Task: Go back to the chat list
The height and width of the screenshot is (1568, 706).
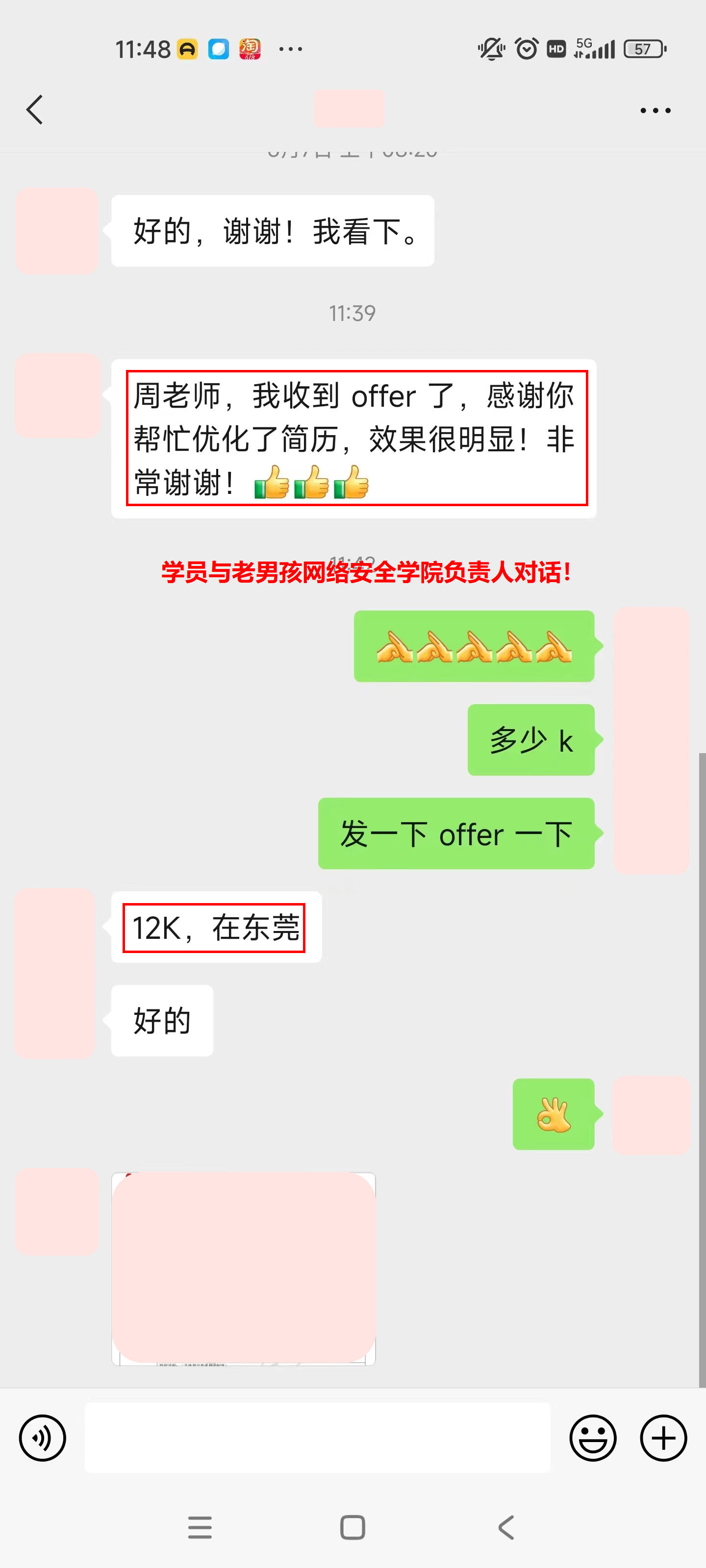Action: [x=35, y=110]
